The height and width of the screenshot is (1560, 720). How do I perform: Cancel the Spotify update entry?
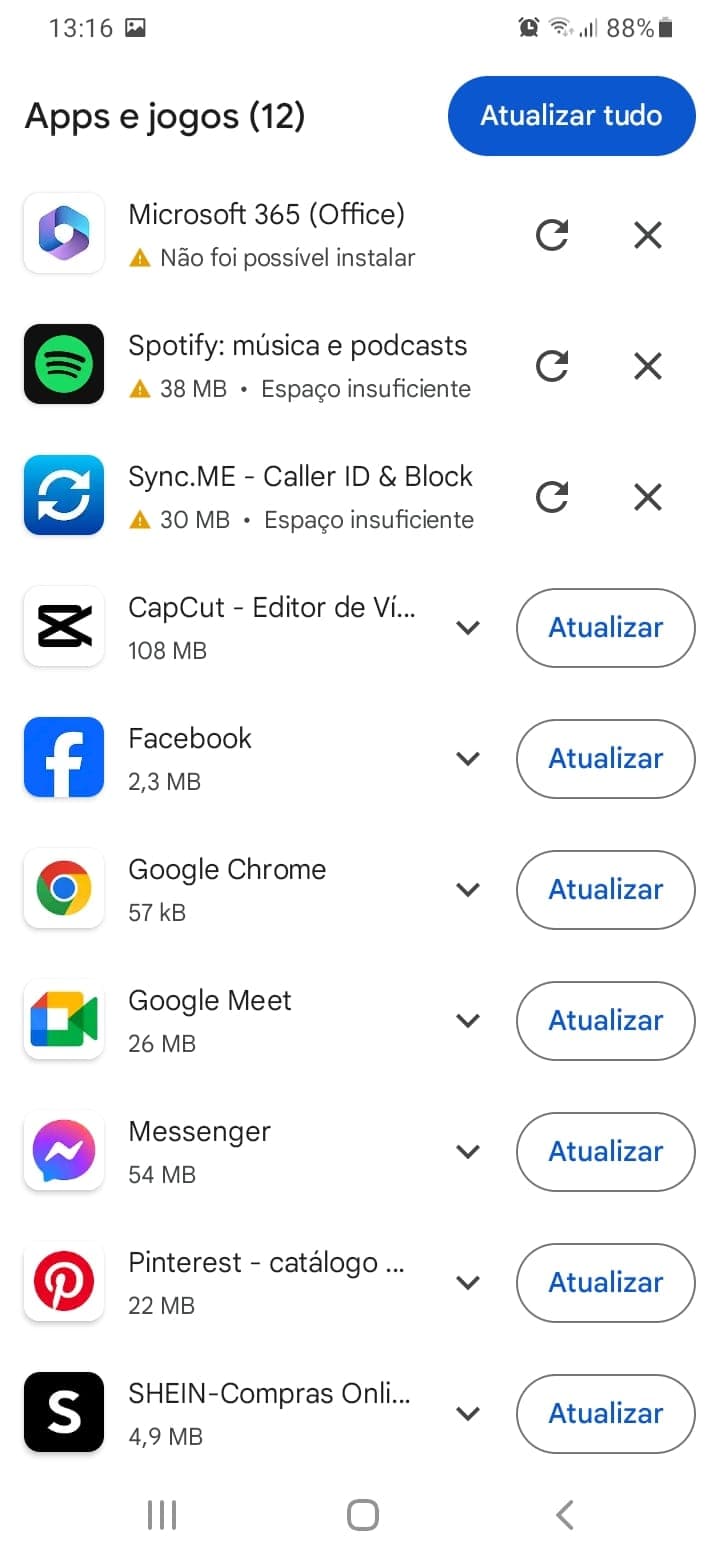pos(648,367)
